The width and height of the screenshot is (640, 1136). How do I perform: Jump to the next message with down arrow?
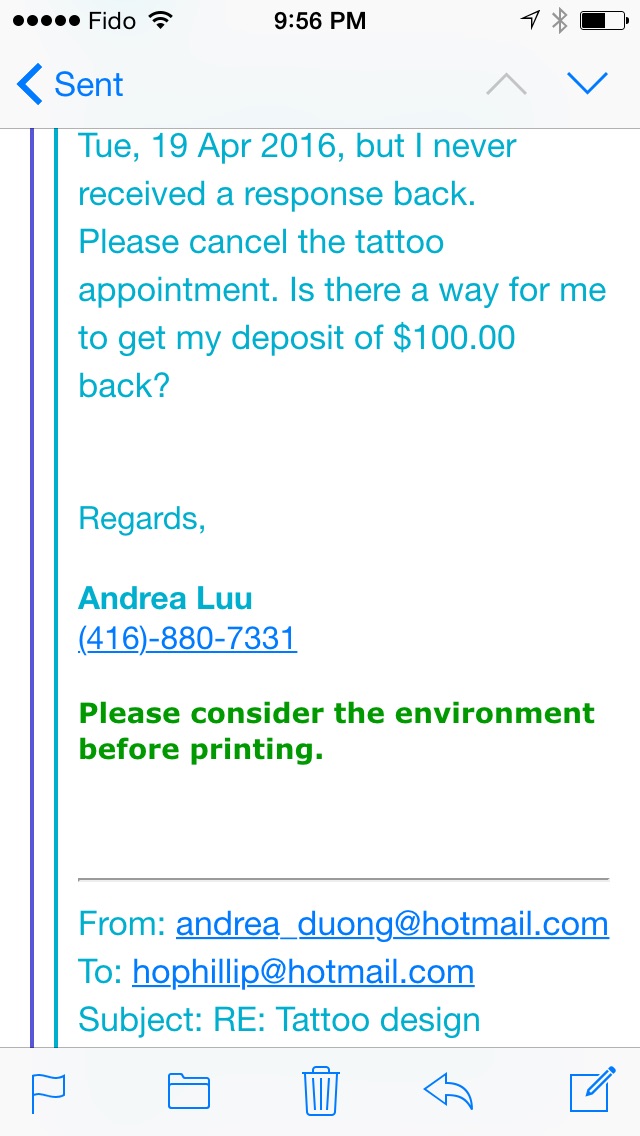point(587,85)
